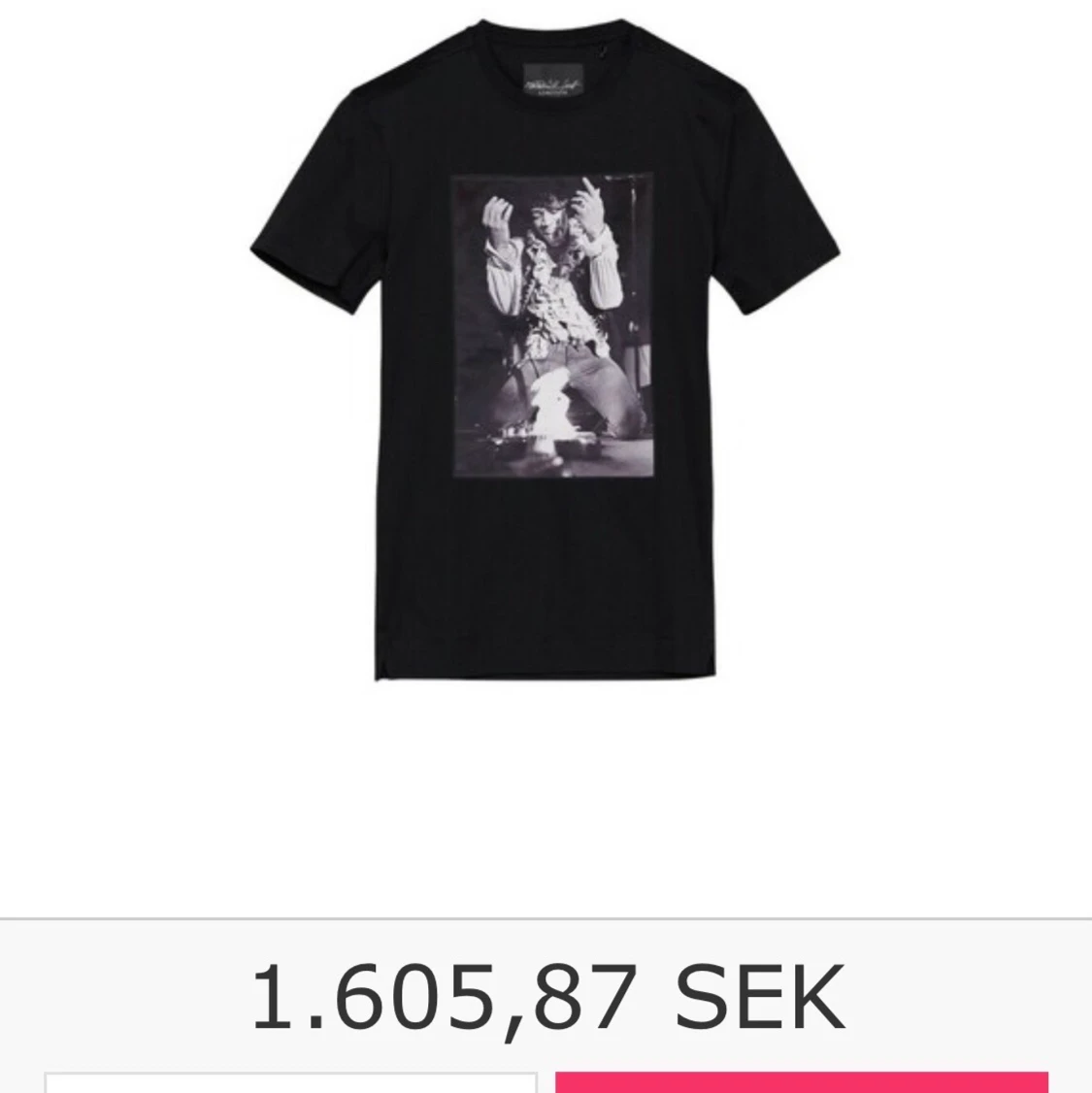Tap the pink button below the price
Image resolution: width=1092 pixels, height=1093 pixels.
pos(802,1082)
